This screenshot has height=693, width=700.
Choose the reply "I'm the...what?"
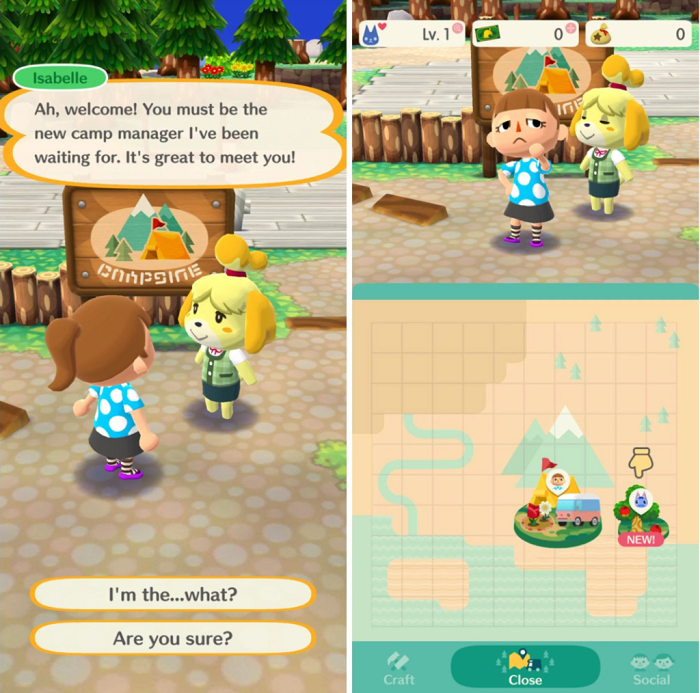click(x=173, y=594)
